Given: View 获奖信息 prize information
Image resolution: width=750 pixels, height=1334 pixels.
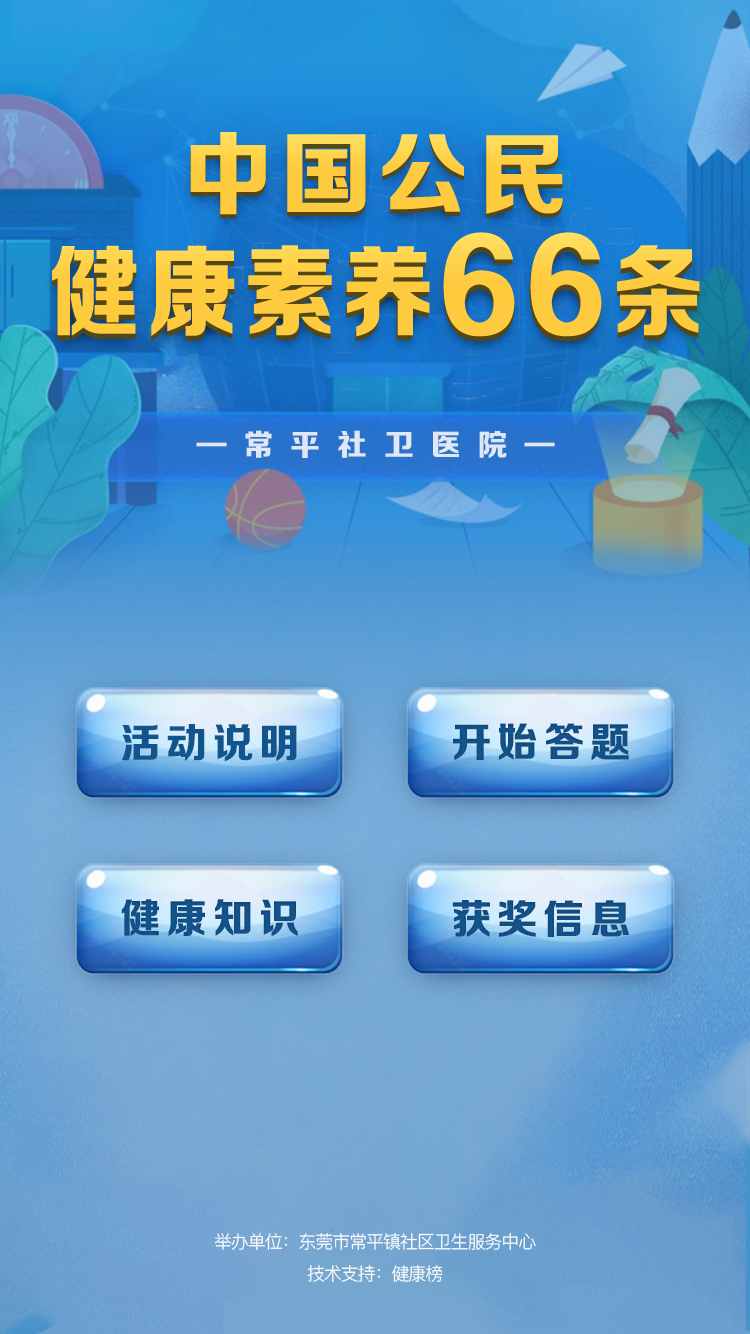Looking at the screenshot, I should click(x=540, y=918).
